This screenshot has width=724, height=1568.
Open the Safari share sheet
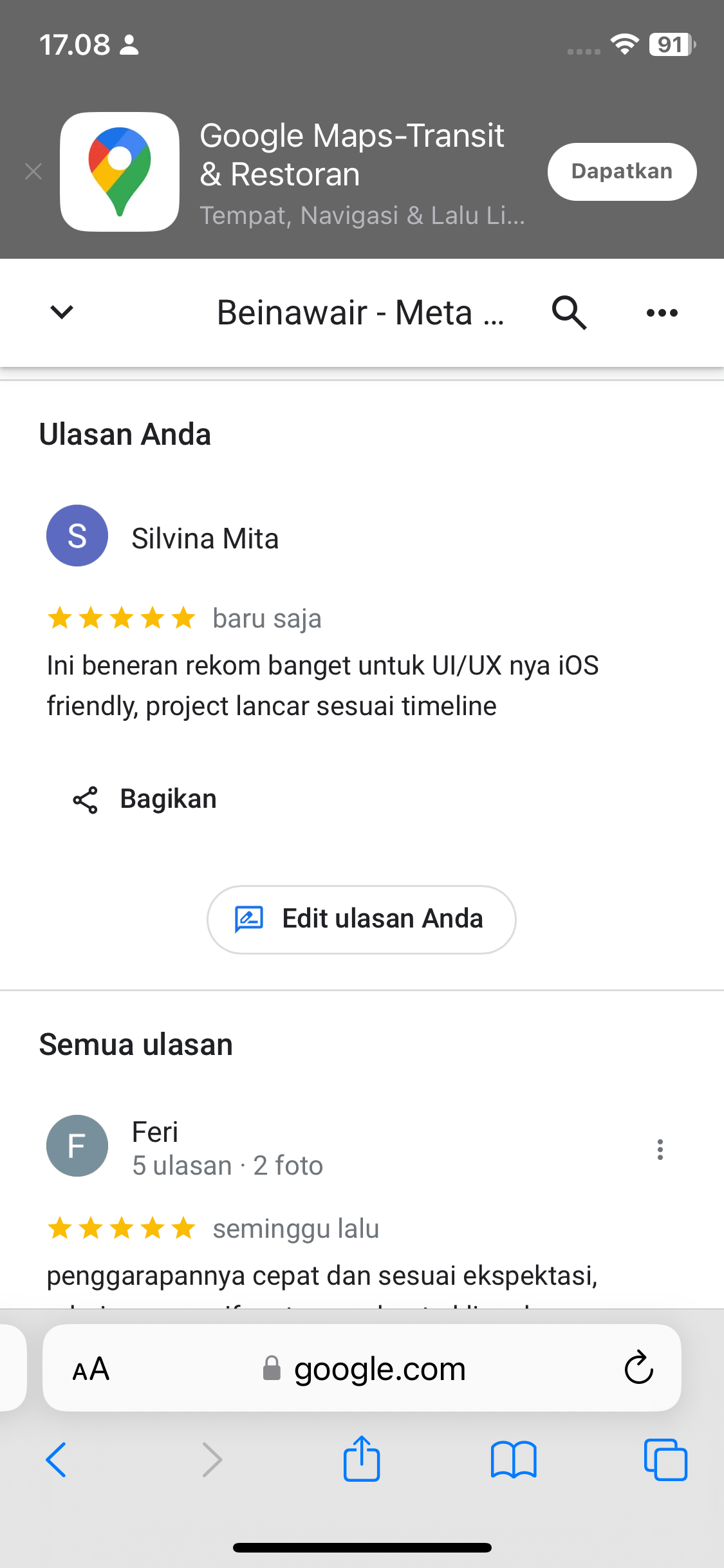pyautogui.click(x=362, y=1458)
